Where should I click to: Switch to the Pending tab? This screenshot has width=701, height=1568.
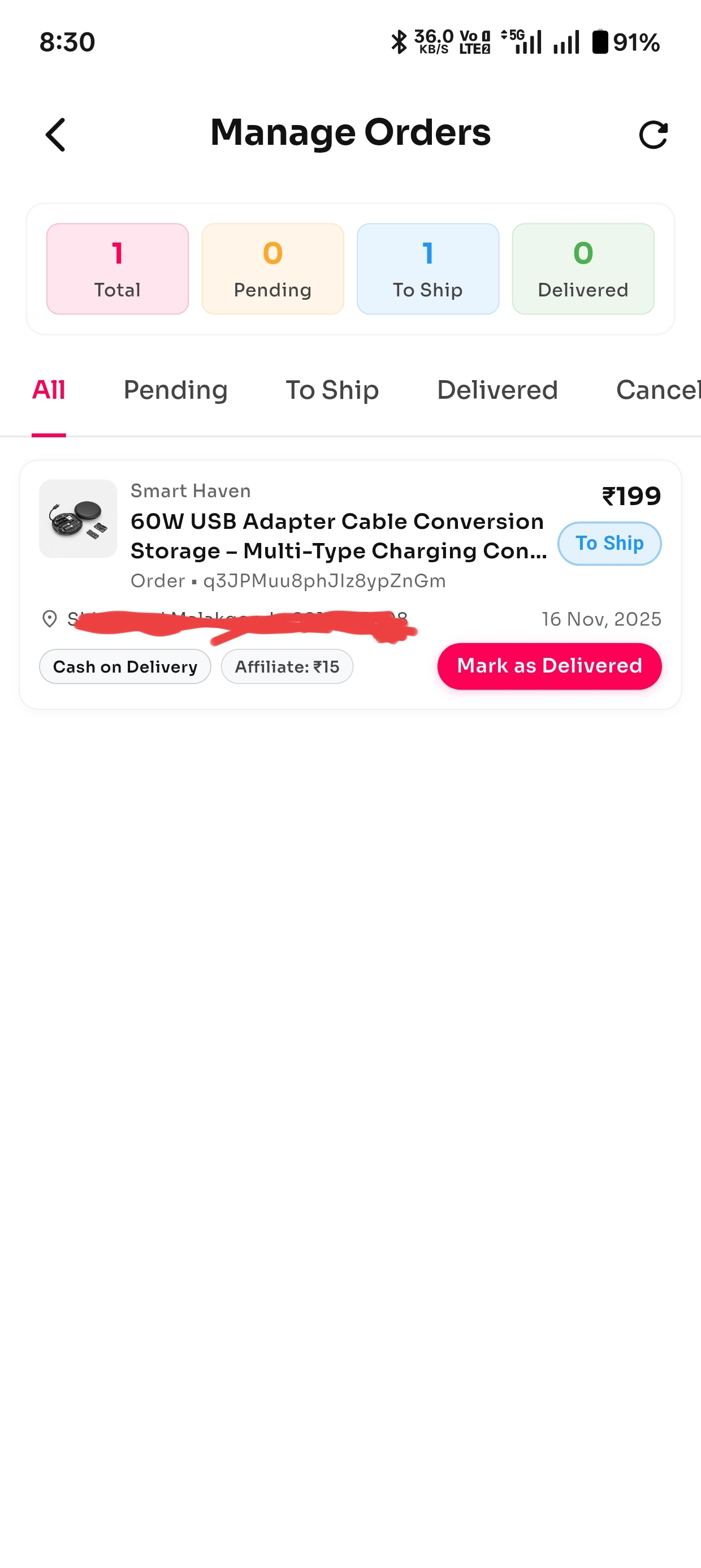pos(175,390)
